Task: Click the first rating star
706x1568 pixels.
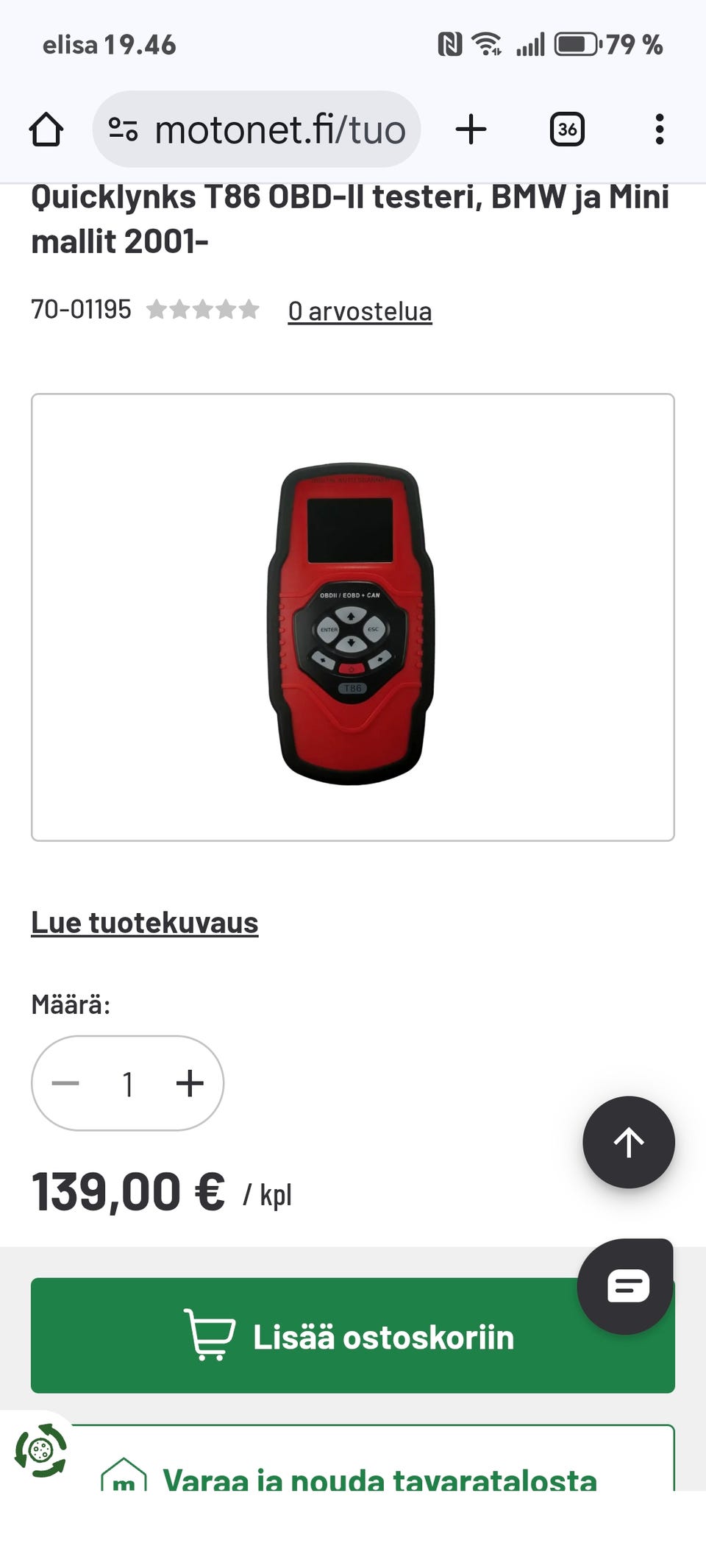Action: click(157, 309)
